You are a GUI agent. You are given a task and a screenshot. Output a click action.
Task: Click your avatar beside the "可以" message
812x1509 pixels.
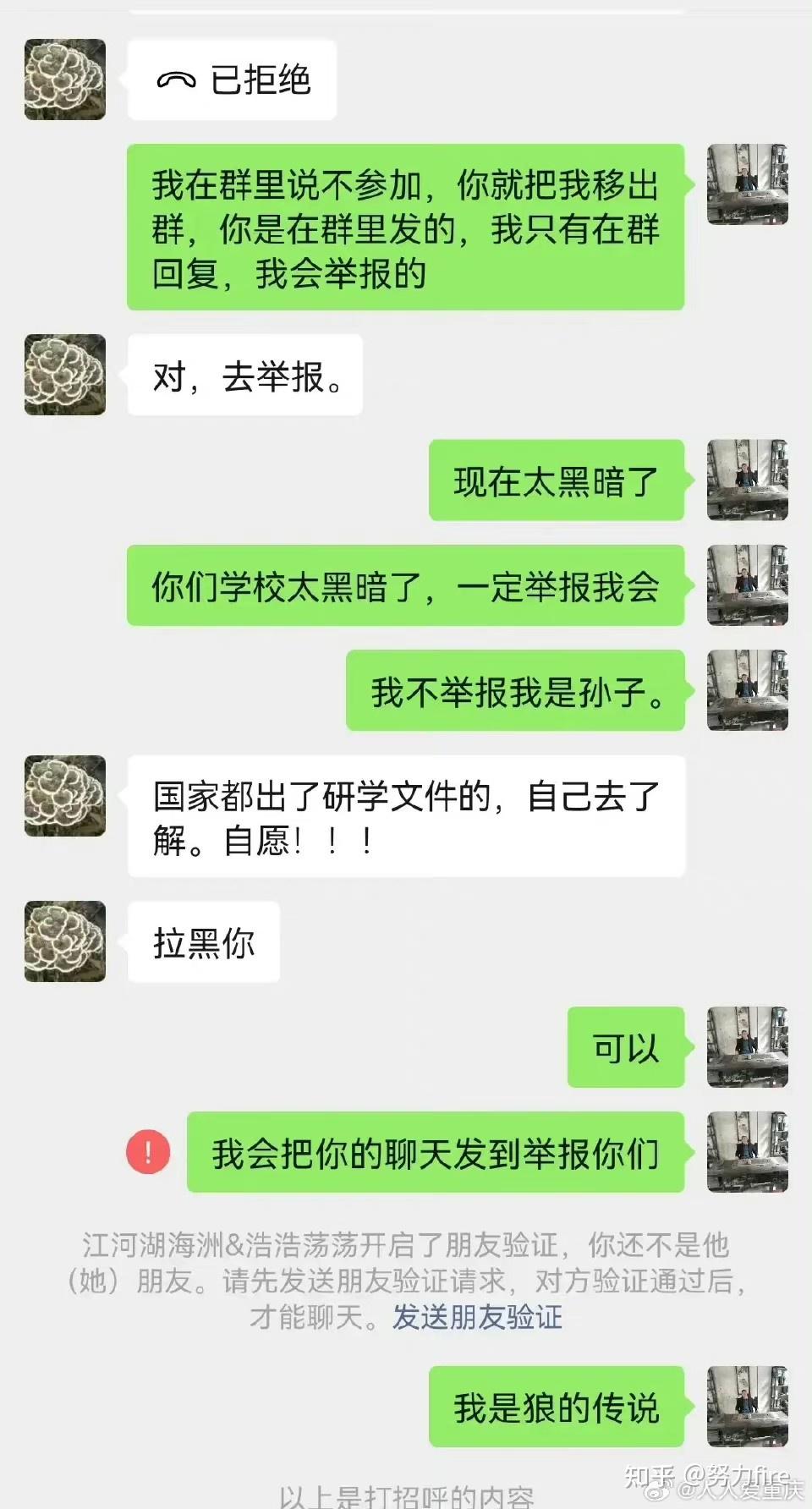point(747,1049)
